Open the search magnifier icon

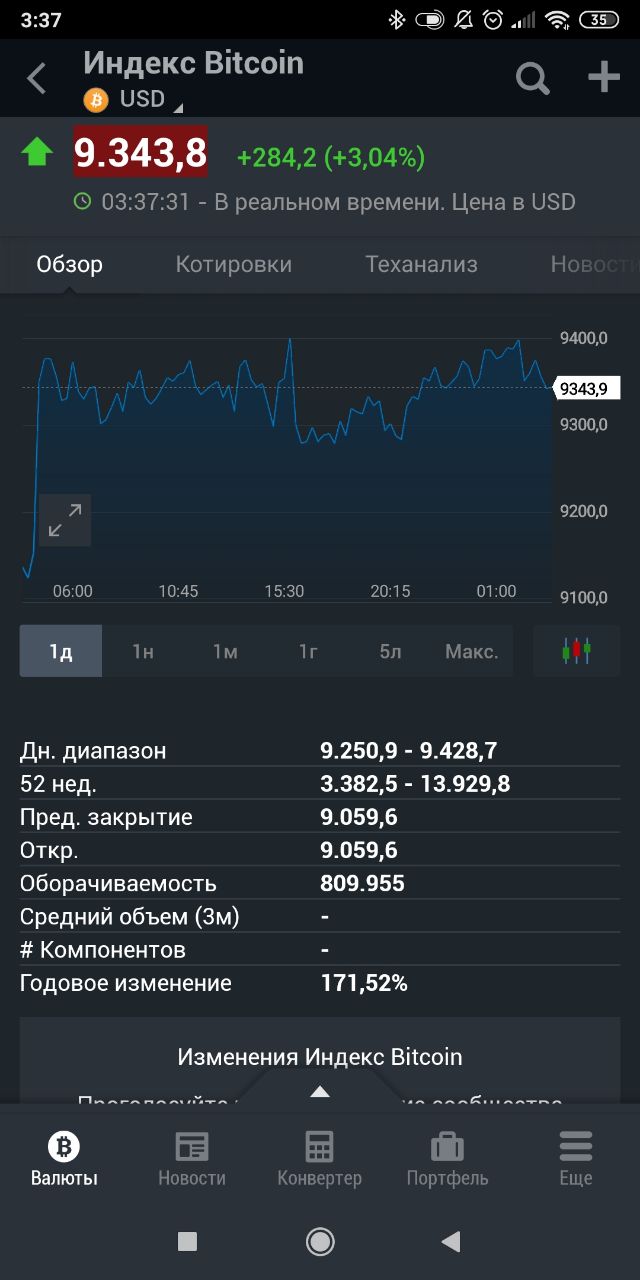click(533, 78)
